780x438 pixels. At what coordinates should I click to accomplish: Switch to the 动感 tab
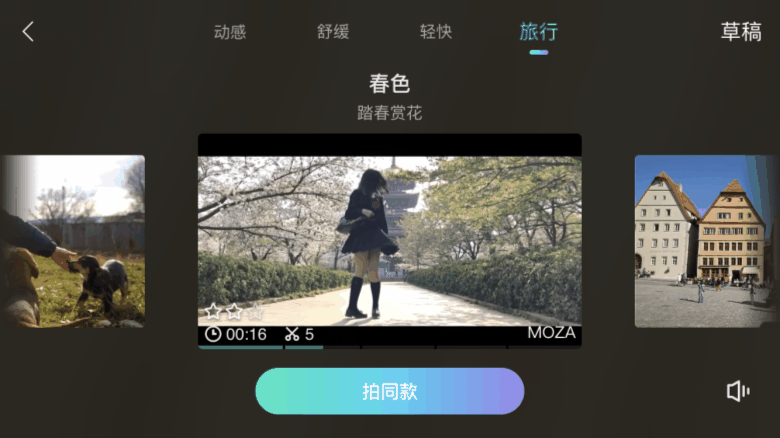coord(230,32)
